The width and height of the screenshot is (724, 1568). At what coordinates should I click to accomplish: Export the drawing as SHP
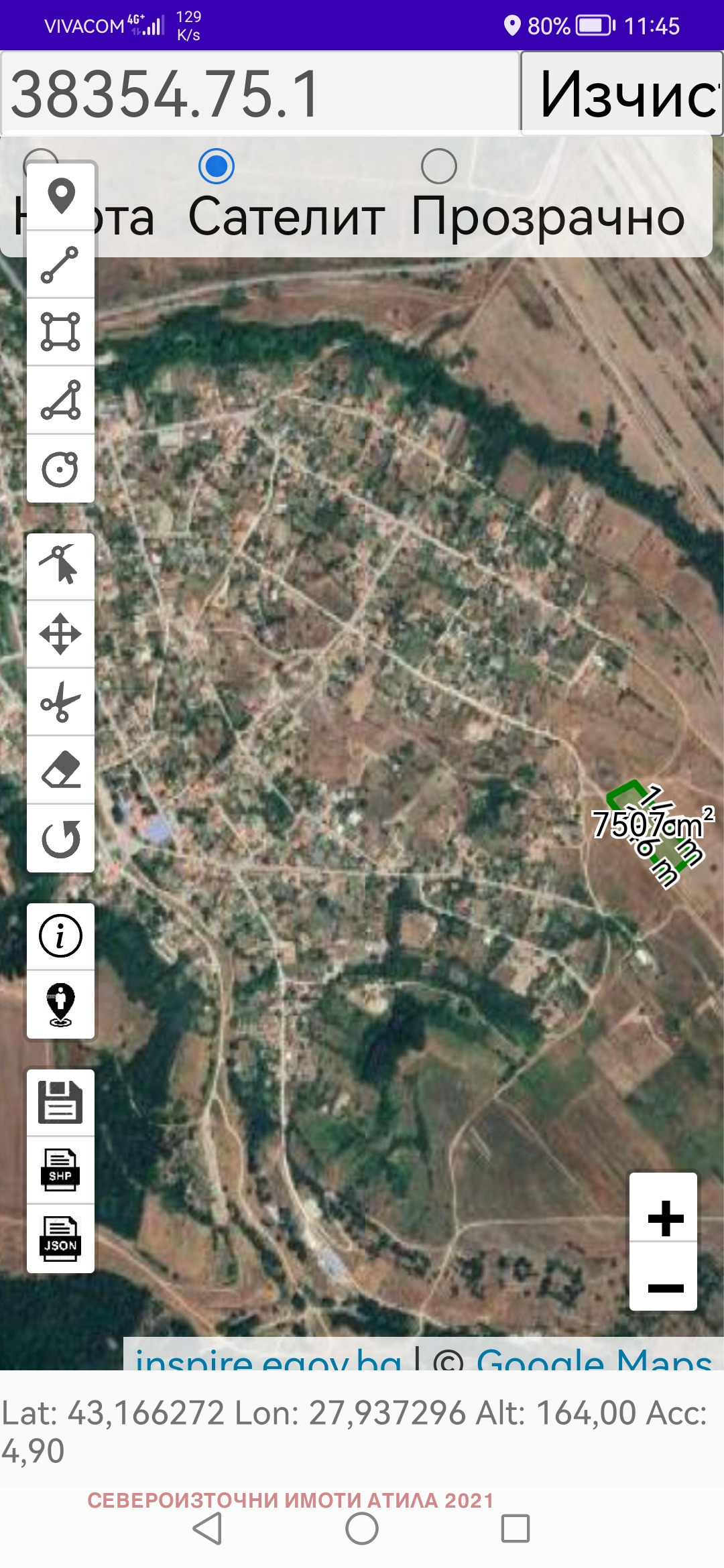[61, 1171]
